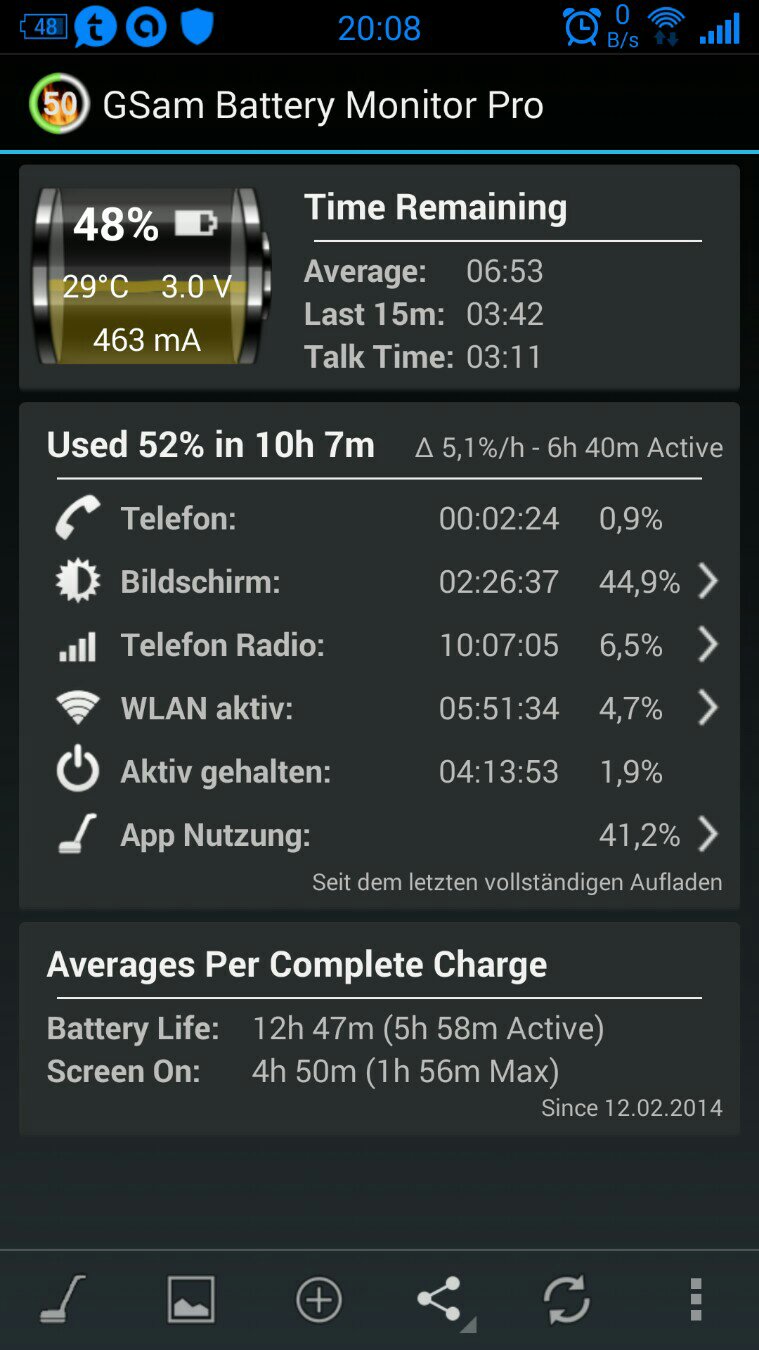Open the chart picture icon in bottom toolbar
The width and height of the screenshot is (759, 1350).
(x=190, y=1300)
